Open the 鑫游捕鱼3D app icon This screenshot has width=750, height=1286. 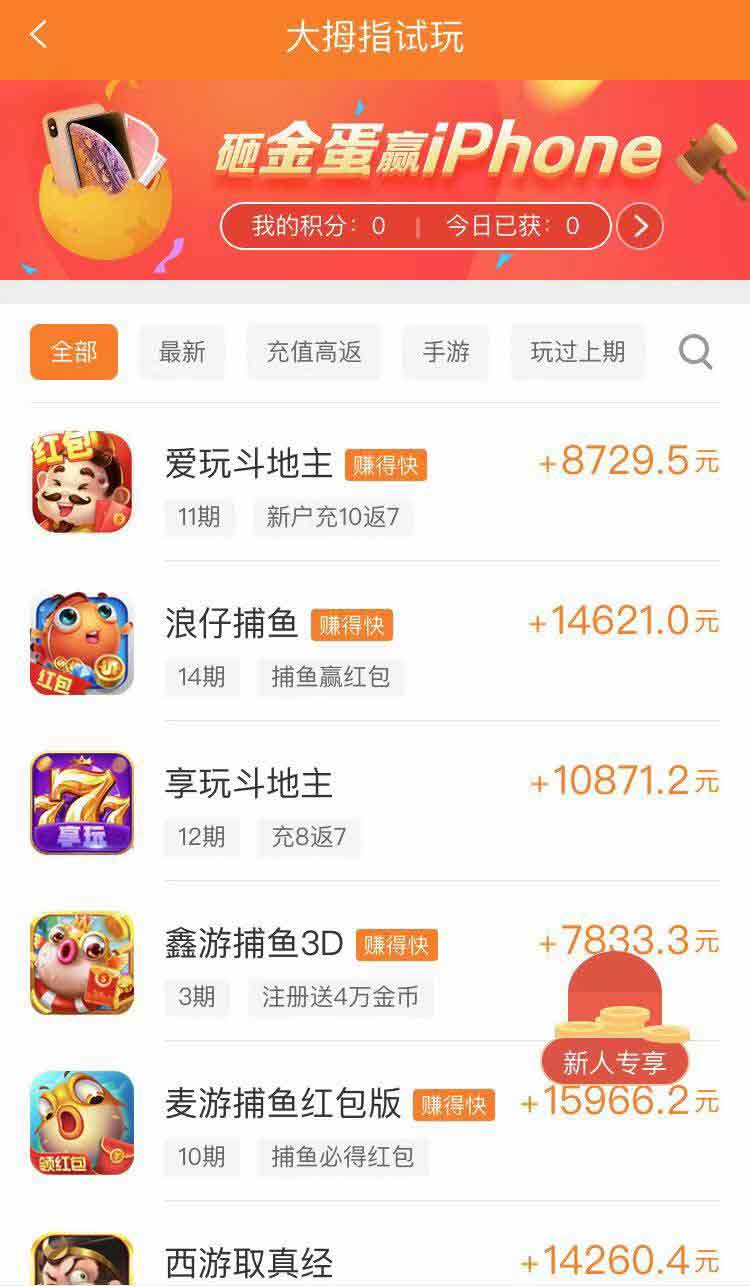[81, 962]
